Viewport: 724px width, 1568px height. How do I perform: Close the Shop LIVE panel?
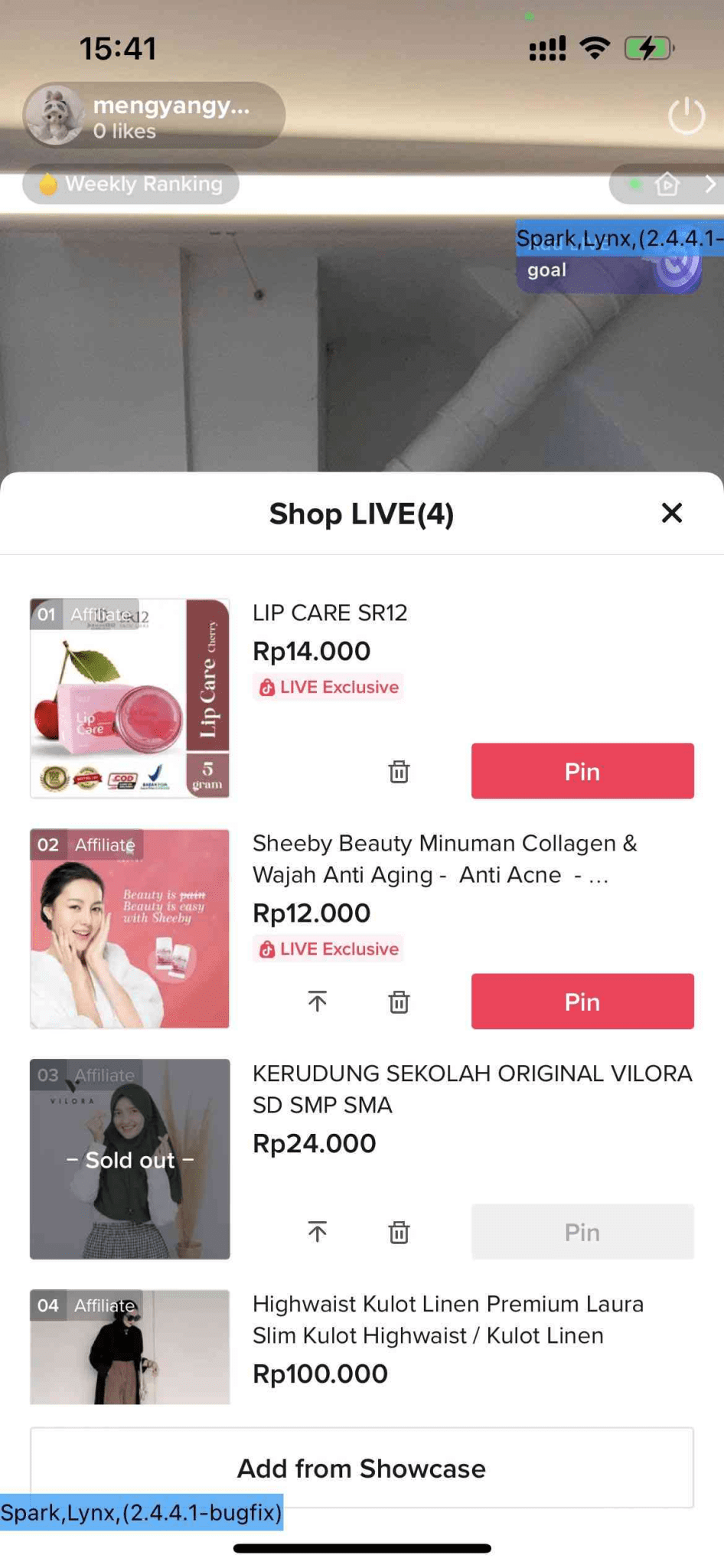pyautogui.click(x=671, y=514)
